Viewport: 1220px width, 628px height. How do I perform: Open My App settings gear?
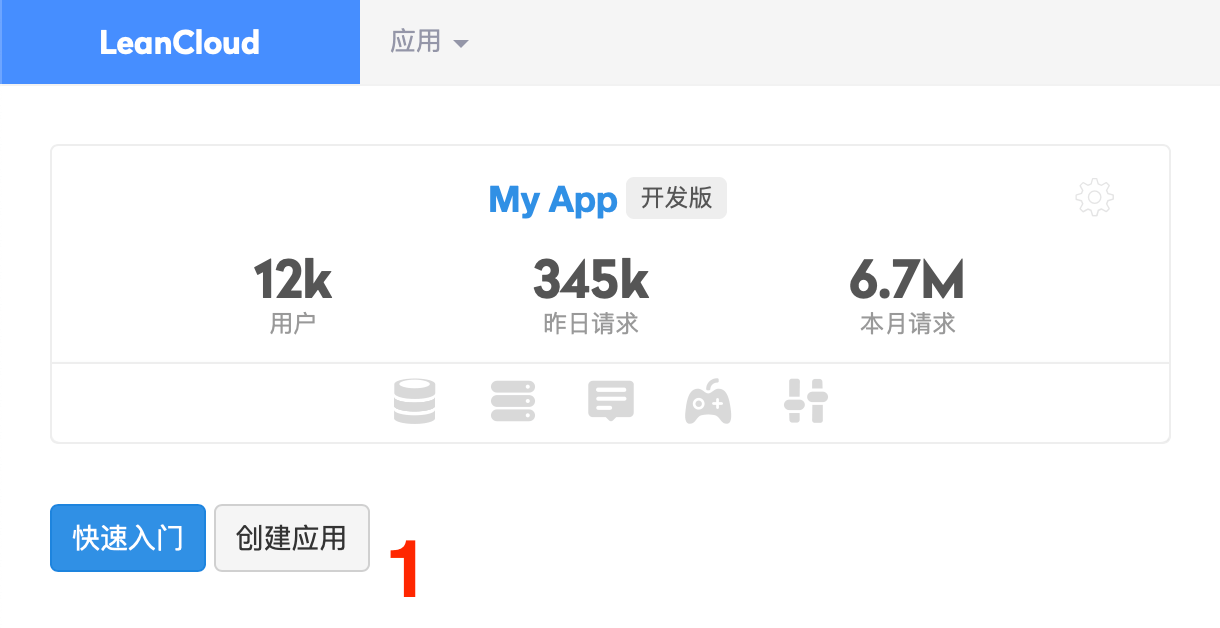click(x=1094, y=197)
